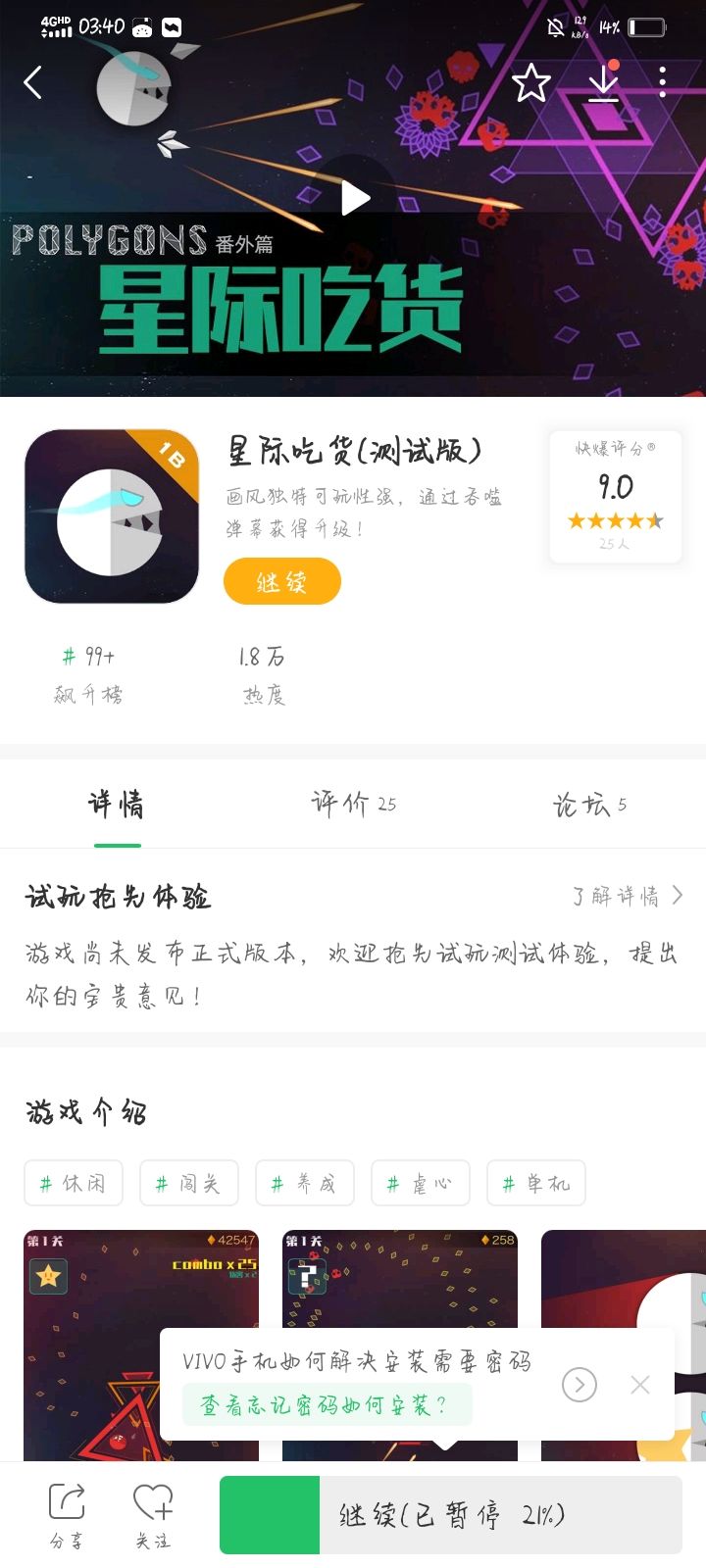Go back using the top-left arrow
Image resolution: width=706 pixels, height=1568 pixels.
[x=33, y=83]
